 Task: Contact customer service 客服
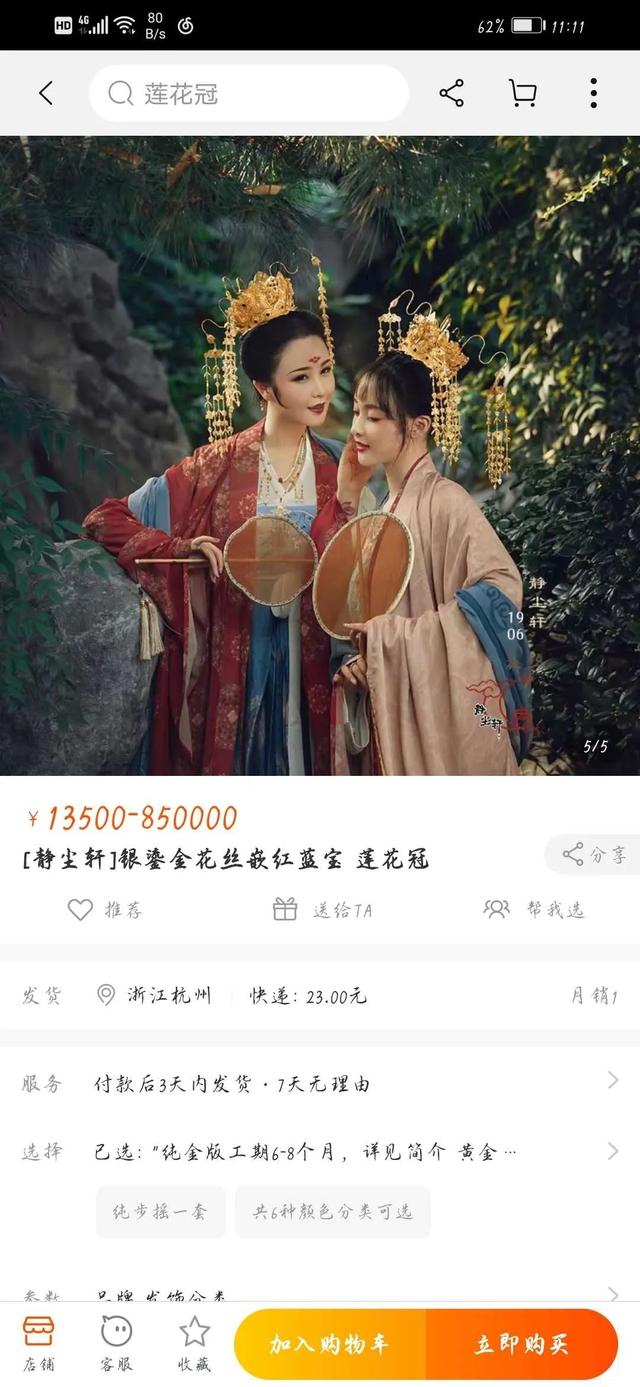pyautogui.click(x=117, y=1343)
